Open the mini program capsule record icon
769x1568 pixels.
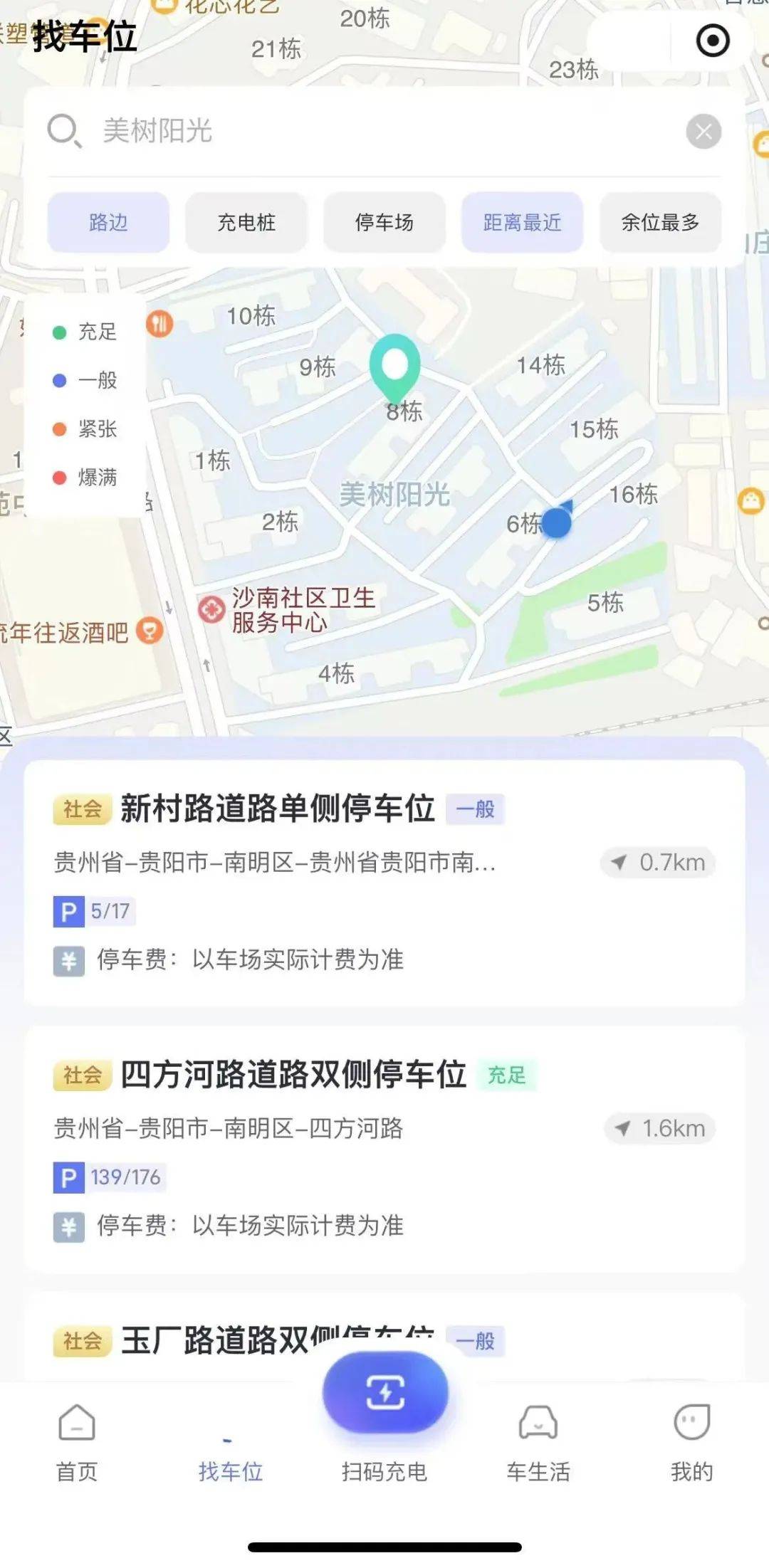point(713,41)
